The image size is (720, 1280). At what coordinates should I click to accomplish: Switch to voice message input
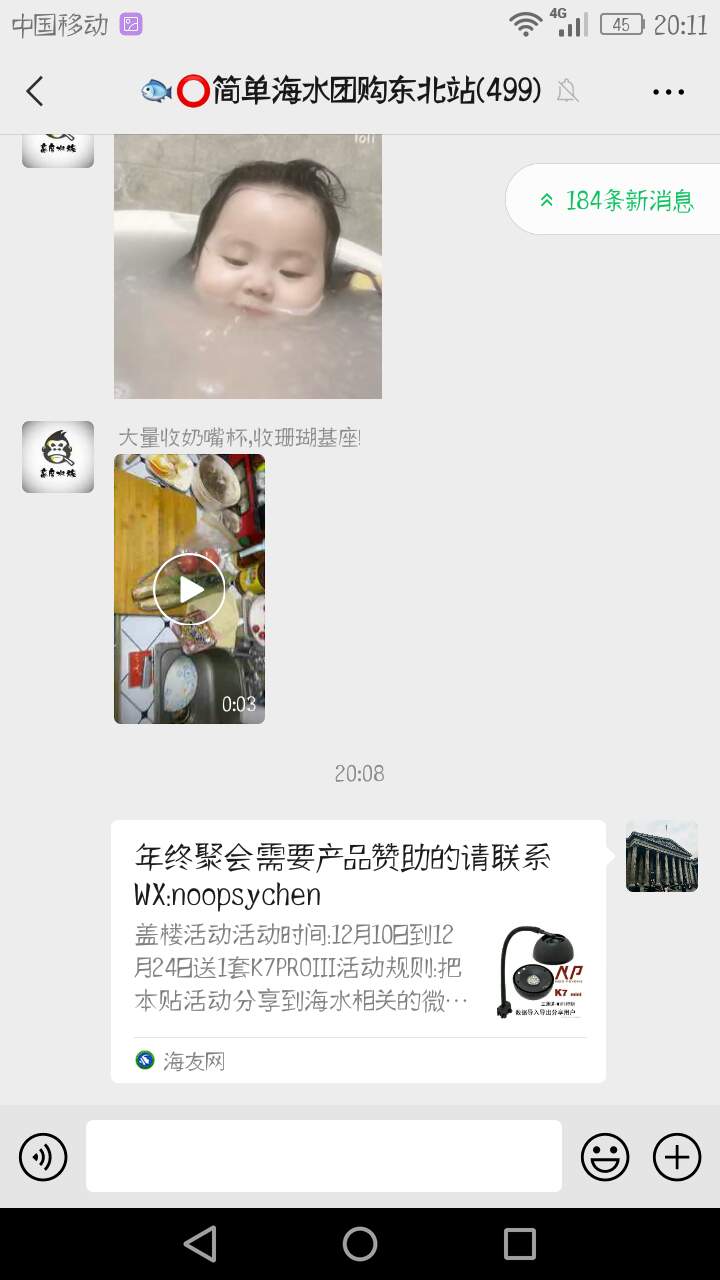(x=43, y=1157)
